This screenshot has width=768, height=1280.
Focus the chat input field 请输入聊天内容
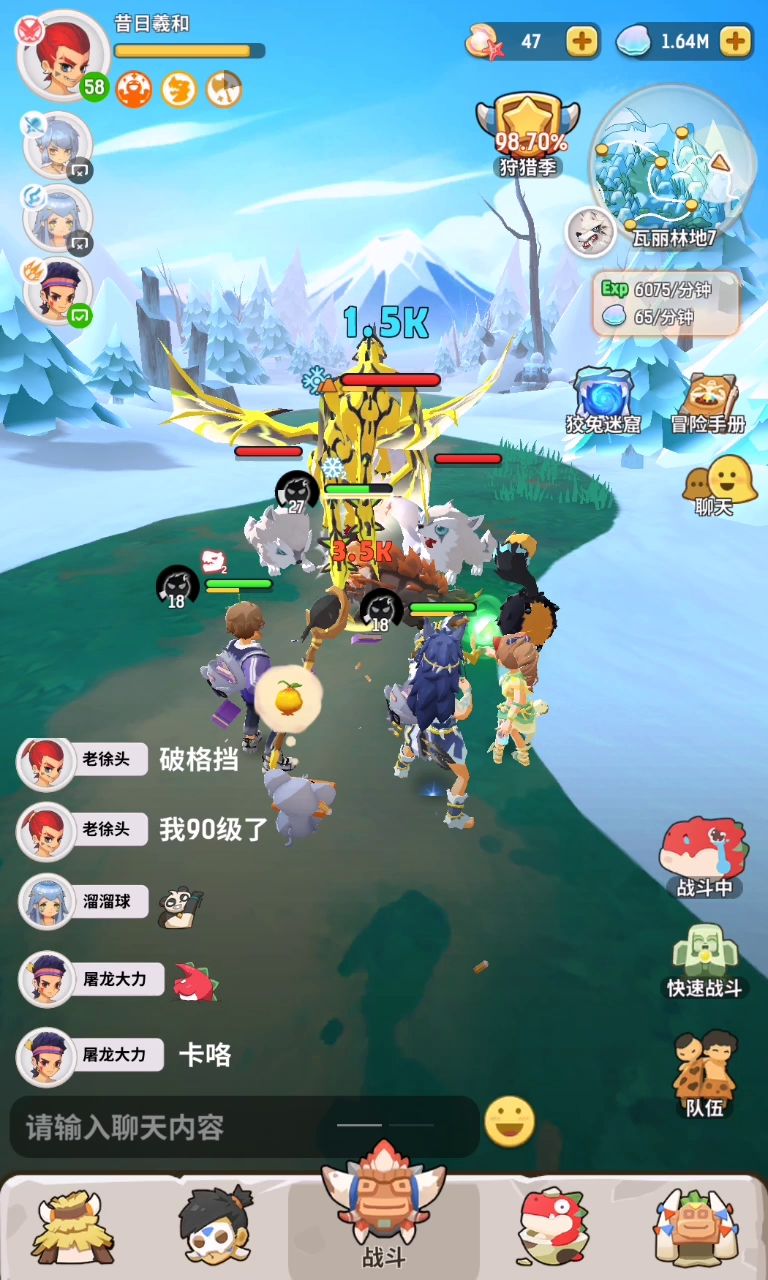click(x=240, y=1128)
